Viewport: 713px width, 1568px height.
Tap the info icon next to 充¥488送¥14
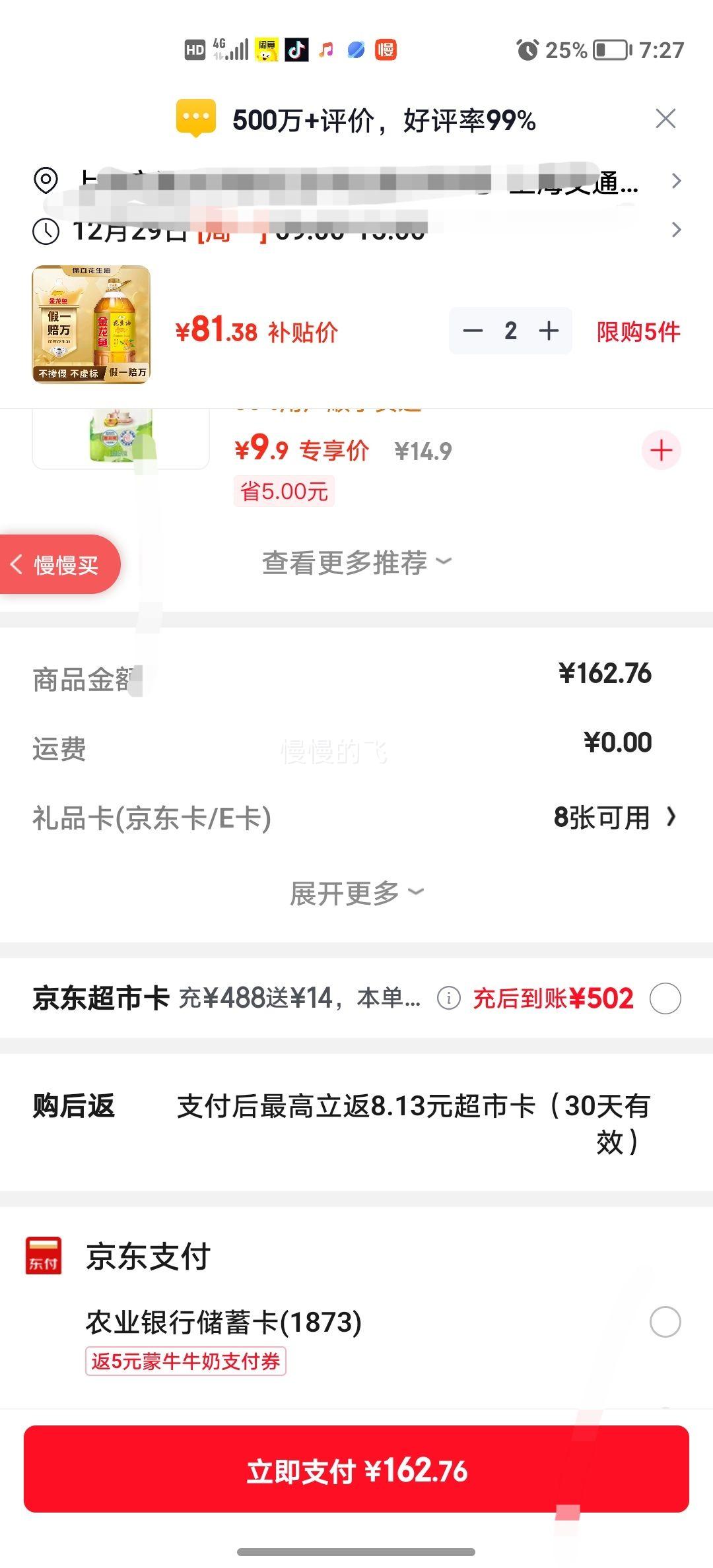[450, 998]
